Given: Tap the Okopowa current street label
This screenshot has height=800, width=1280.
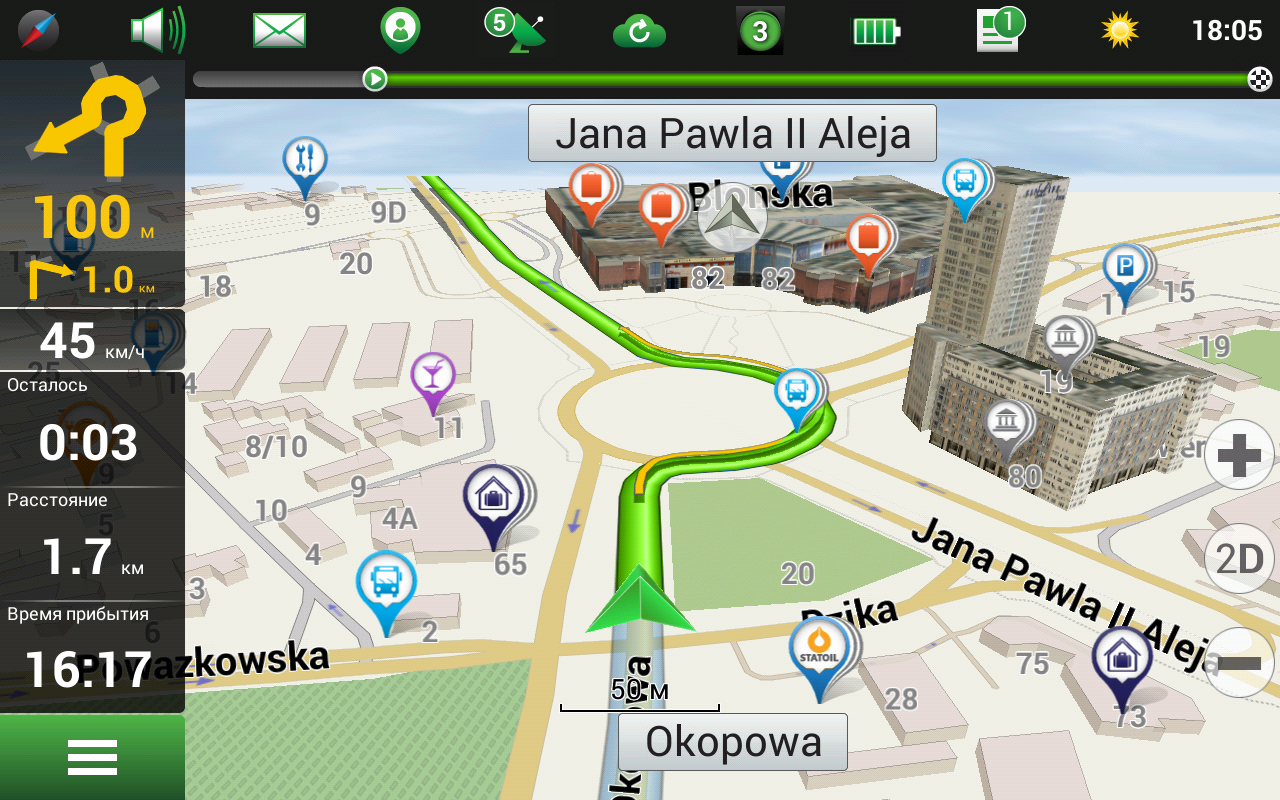Looking at the screenshot, I should (x=732, y=742).
